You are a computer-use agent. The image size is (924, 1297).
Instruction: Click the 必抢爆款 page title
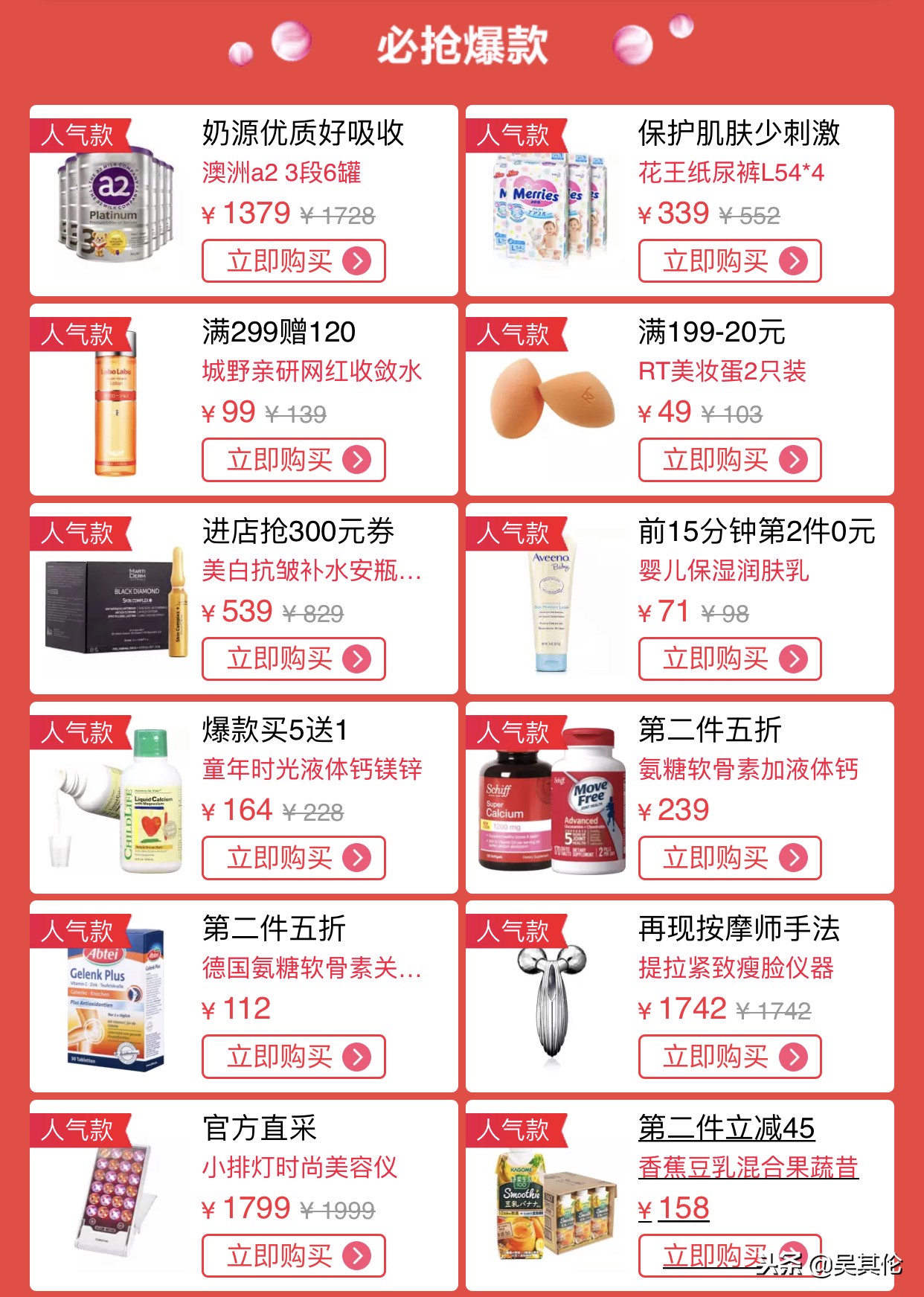(462, 45)
